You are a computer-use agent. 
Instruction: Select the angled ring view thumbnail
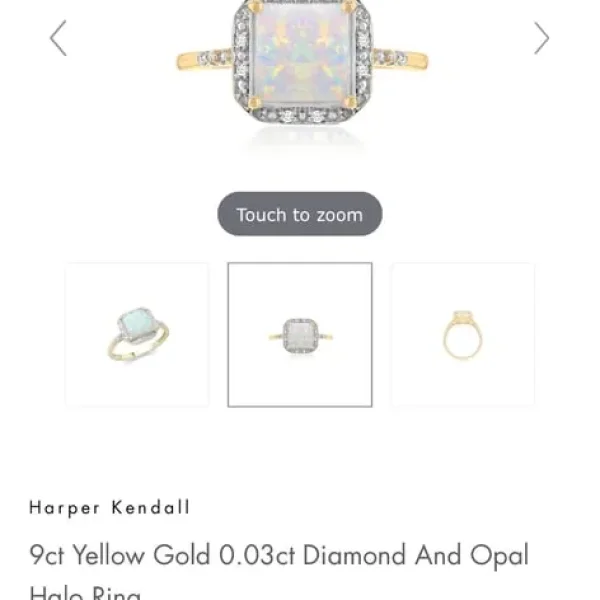(137, 335)
